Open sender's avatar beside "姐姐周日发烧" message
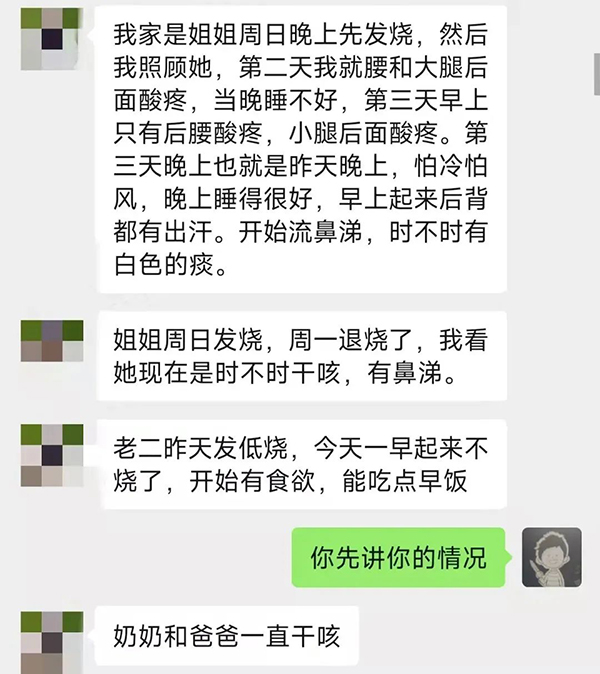 [x=51, y=344]
